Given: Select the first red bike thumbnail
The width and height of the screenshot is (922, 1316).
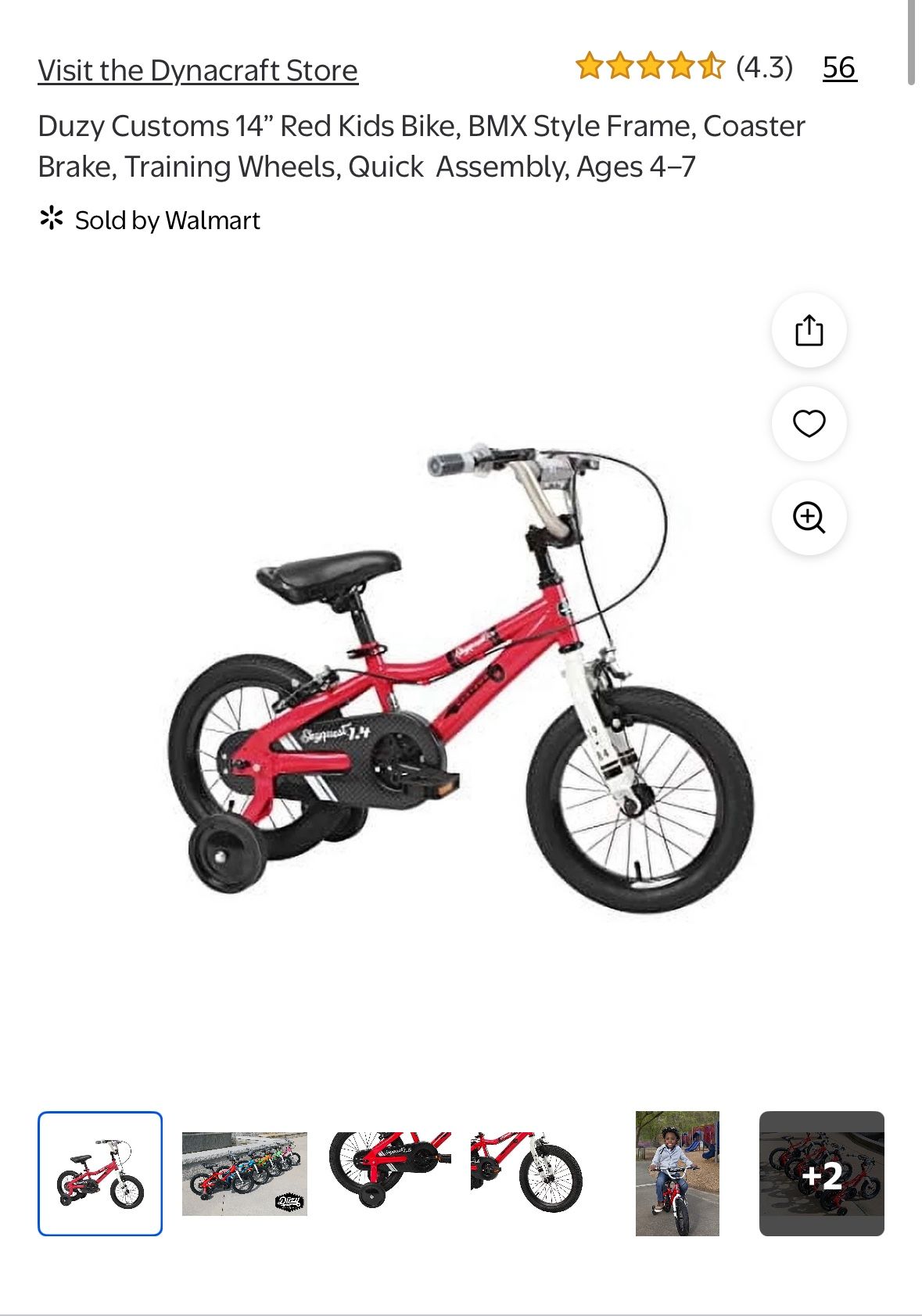Looking at the screenshot, I should (100, 1173).
